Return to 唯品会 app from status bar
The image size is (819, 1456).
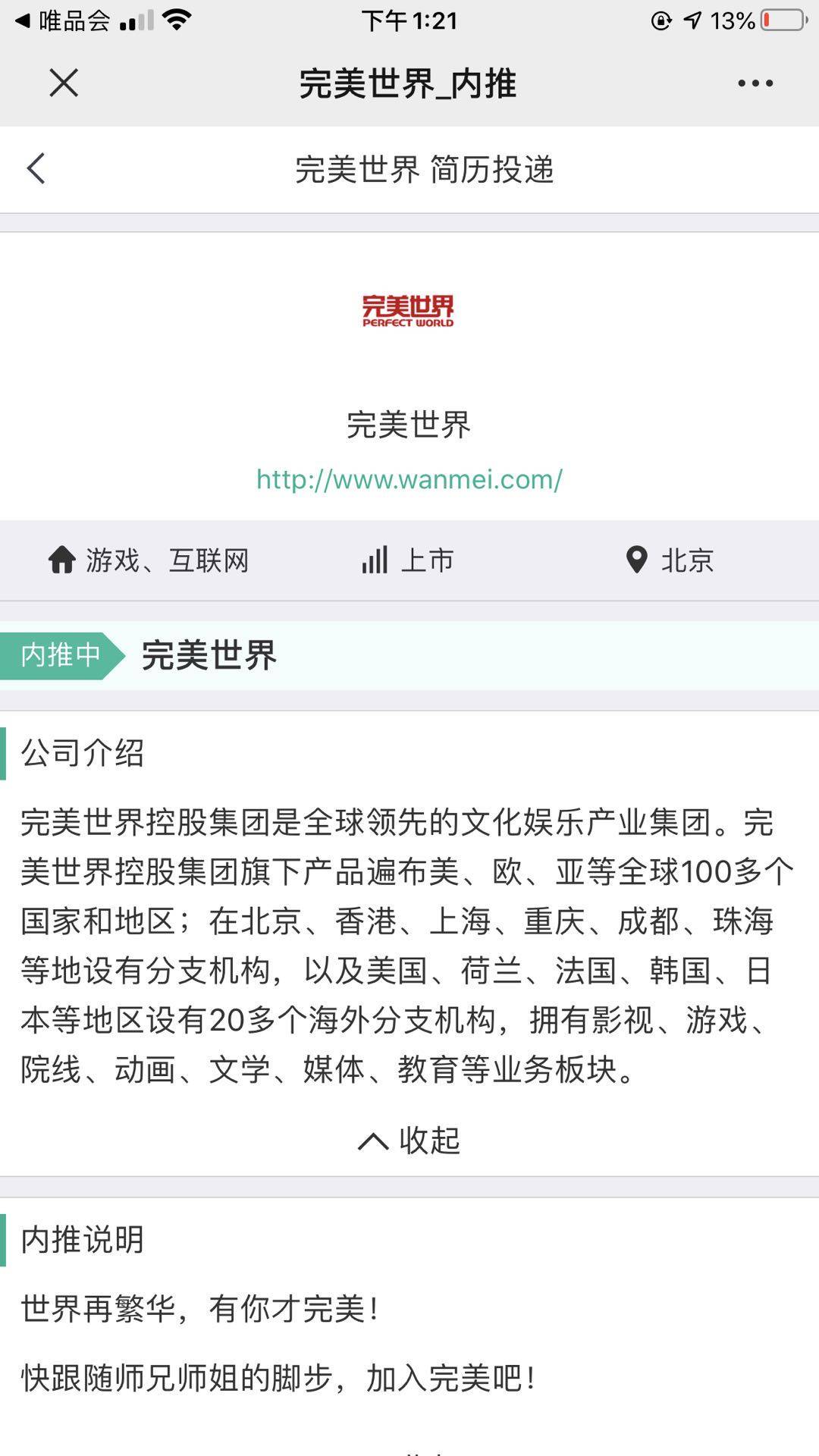(64, 20)
